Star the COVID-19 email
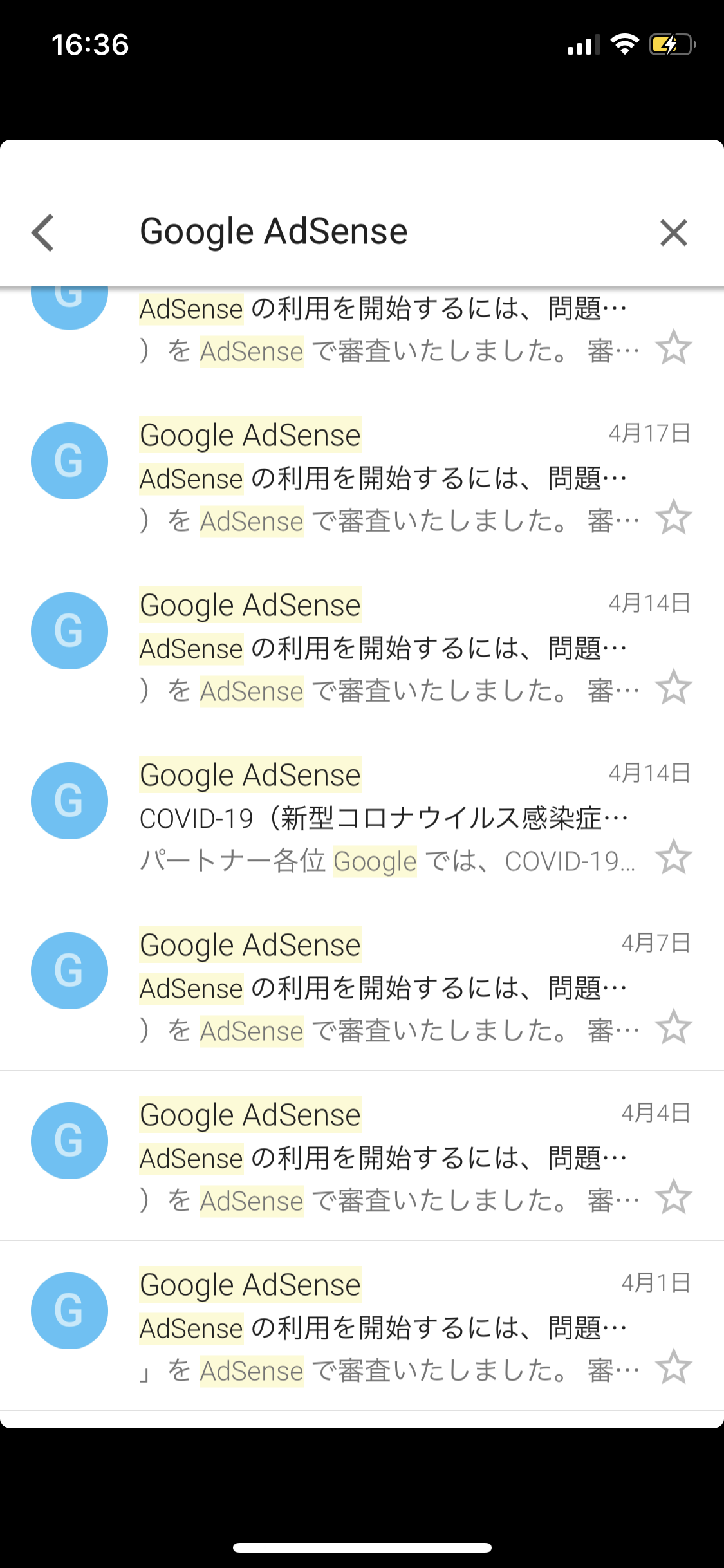Viewport: 724px width, 1568px height. [x=673, y=857]
